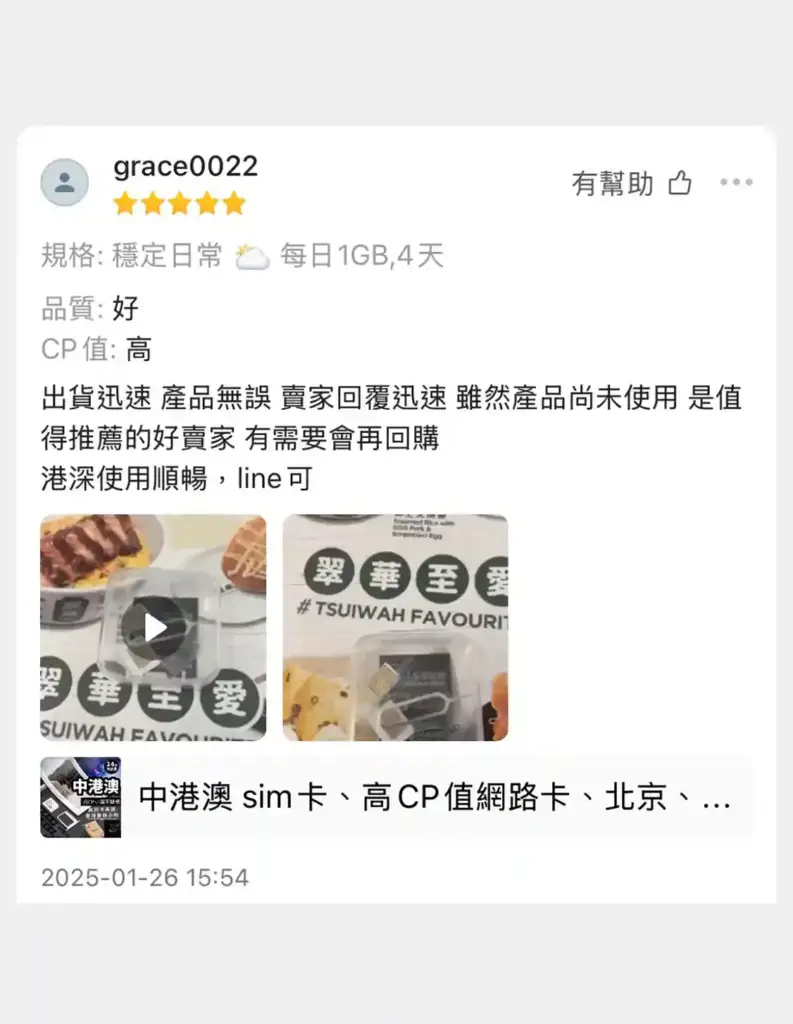Click the four-star position of the rating bar
The image size is (793, 1024).
click(x=206, y=203)
